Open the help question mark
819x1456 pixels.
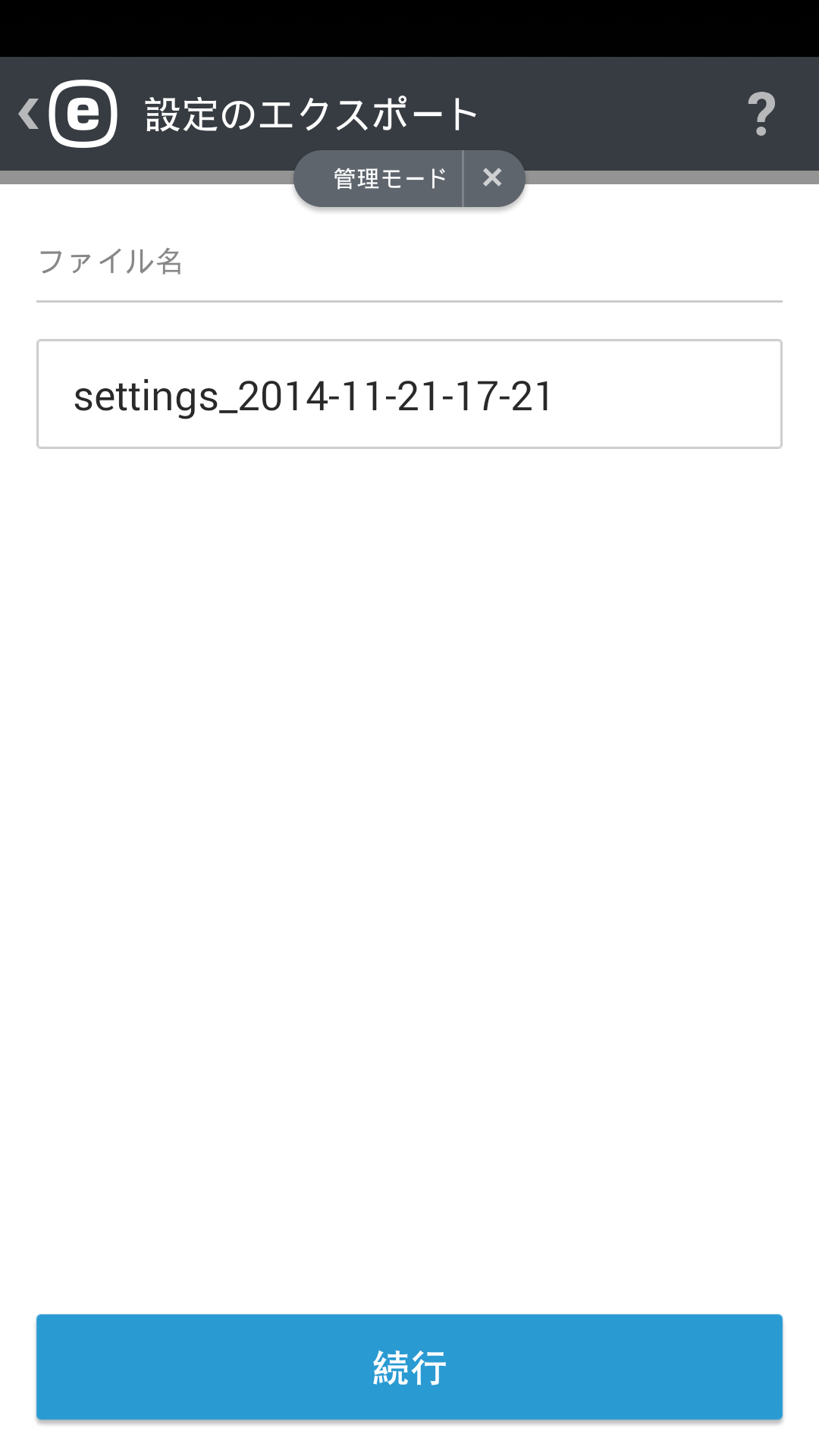click(761, 114)
